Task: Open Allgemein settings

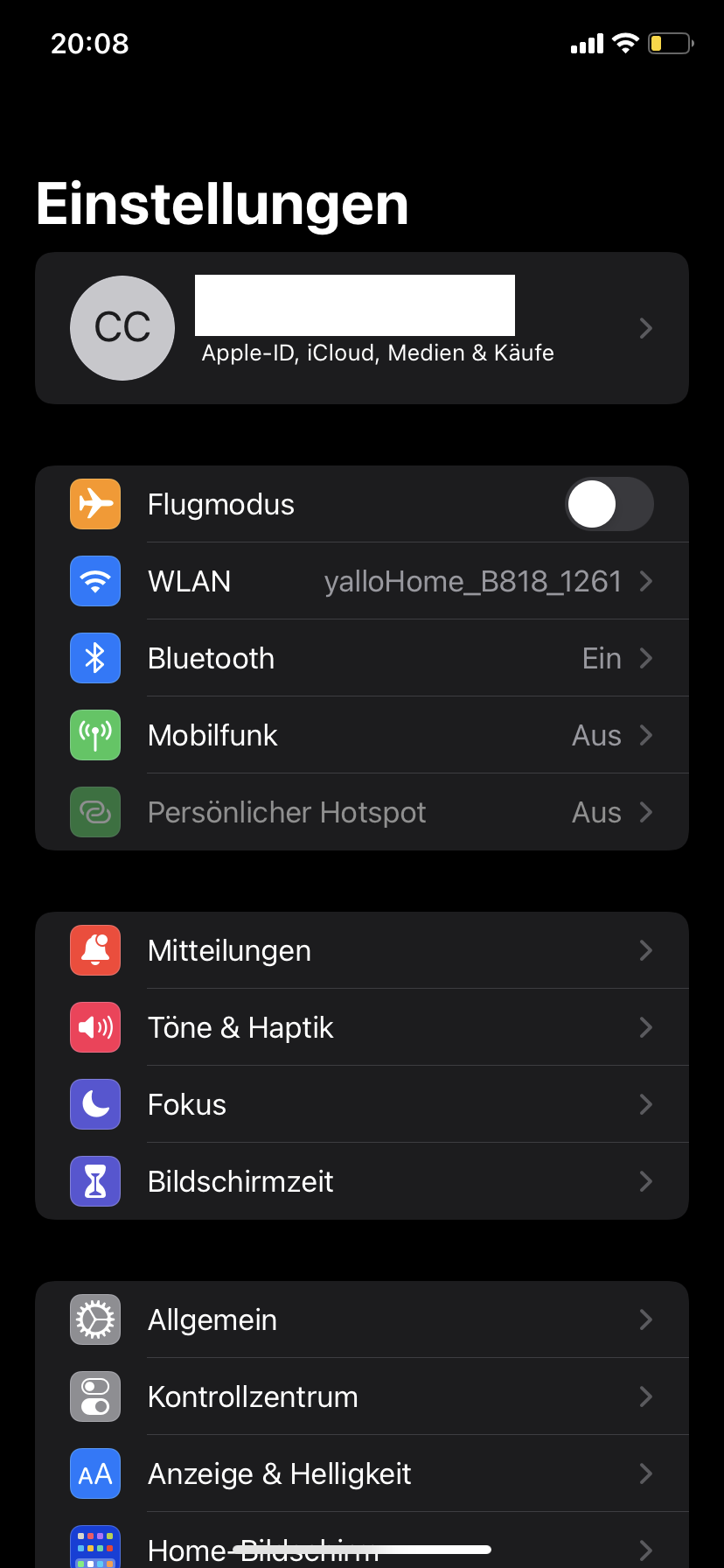Action: [x=361, y=1320]
